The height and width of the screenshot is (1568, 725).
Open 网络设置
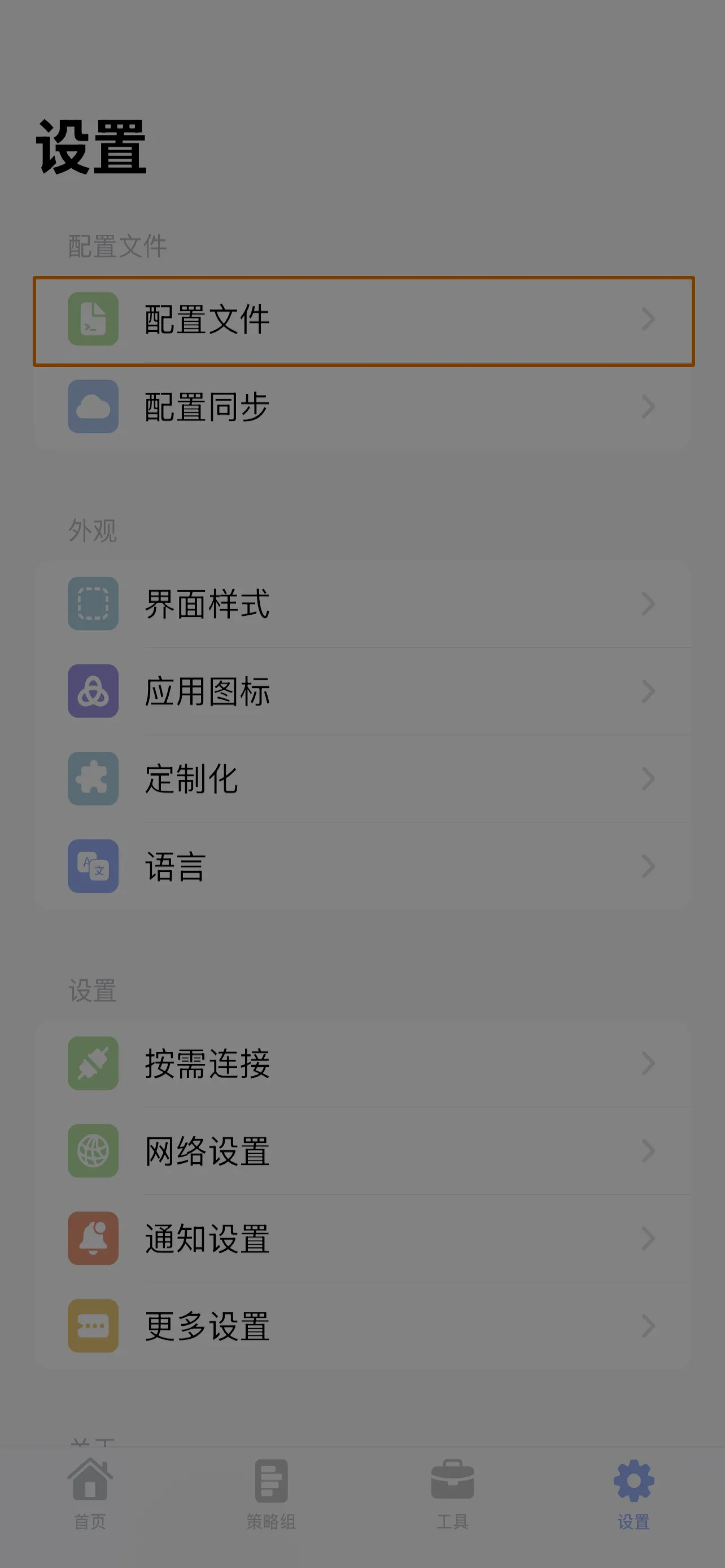(x=363, y=1151)
